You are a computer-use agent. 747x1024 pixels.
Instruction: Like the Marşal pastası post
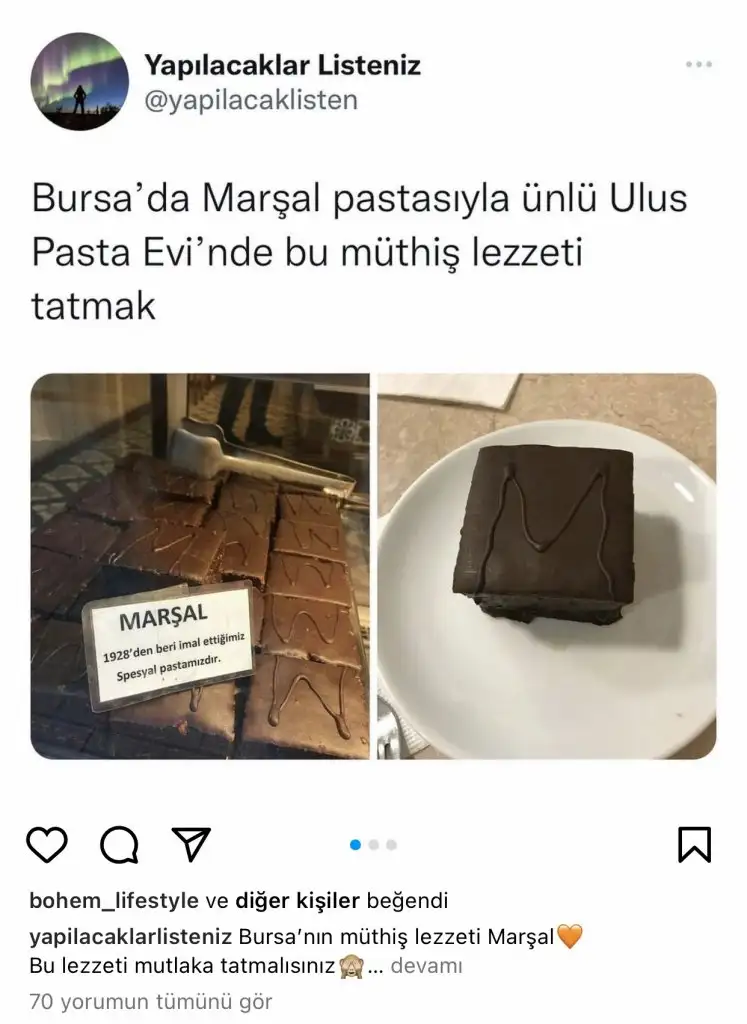point(46,845)
